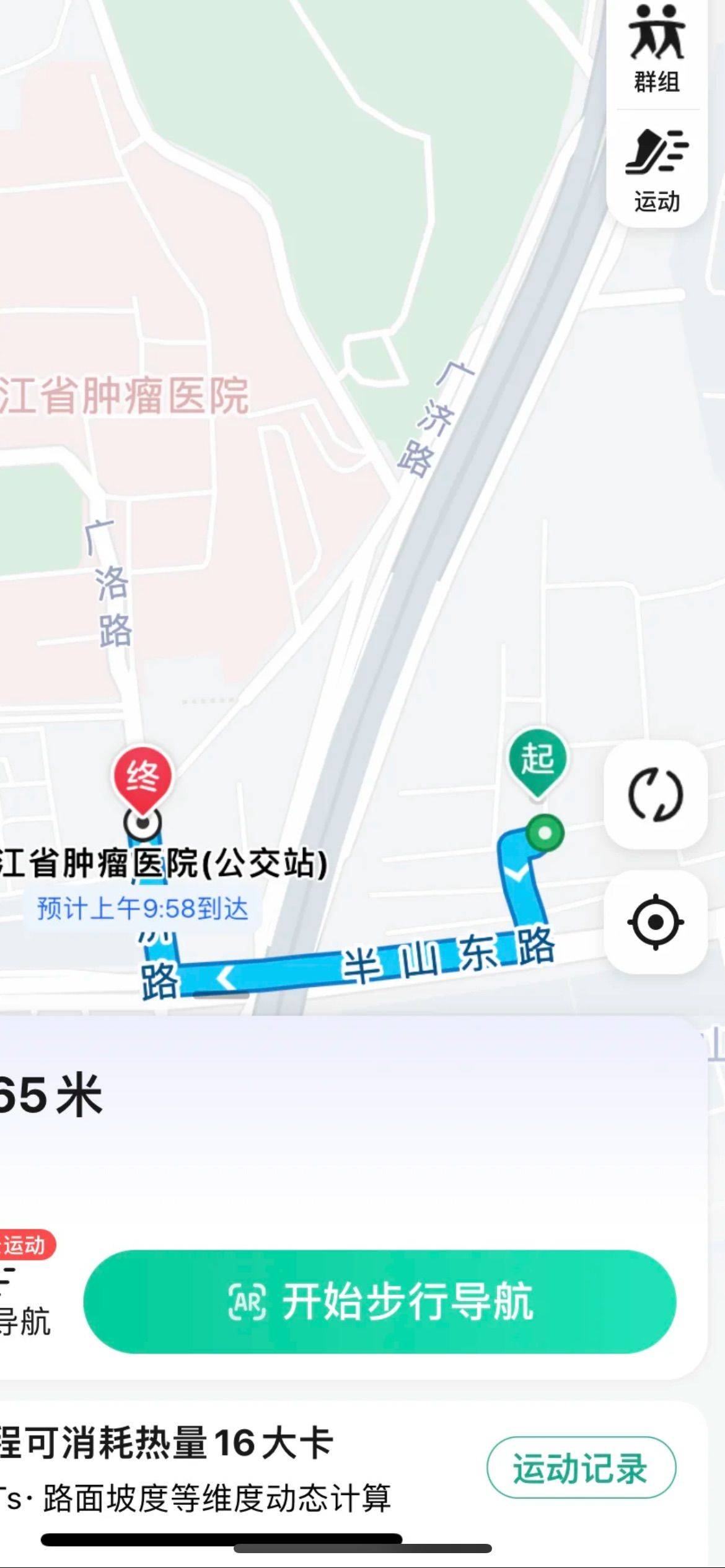
Task: Tap the refresh route icon
Action: [656, 795]
